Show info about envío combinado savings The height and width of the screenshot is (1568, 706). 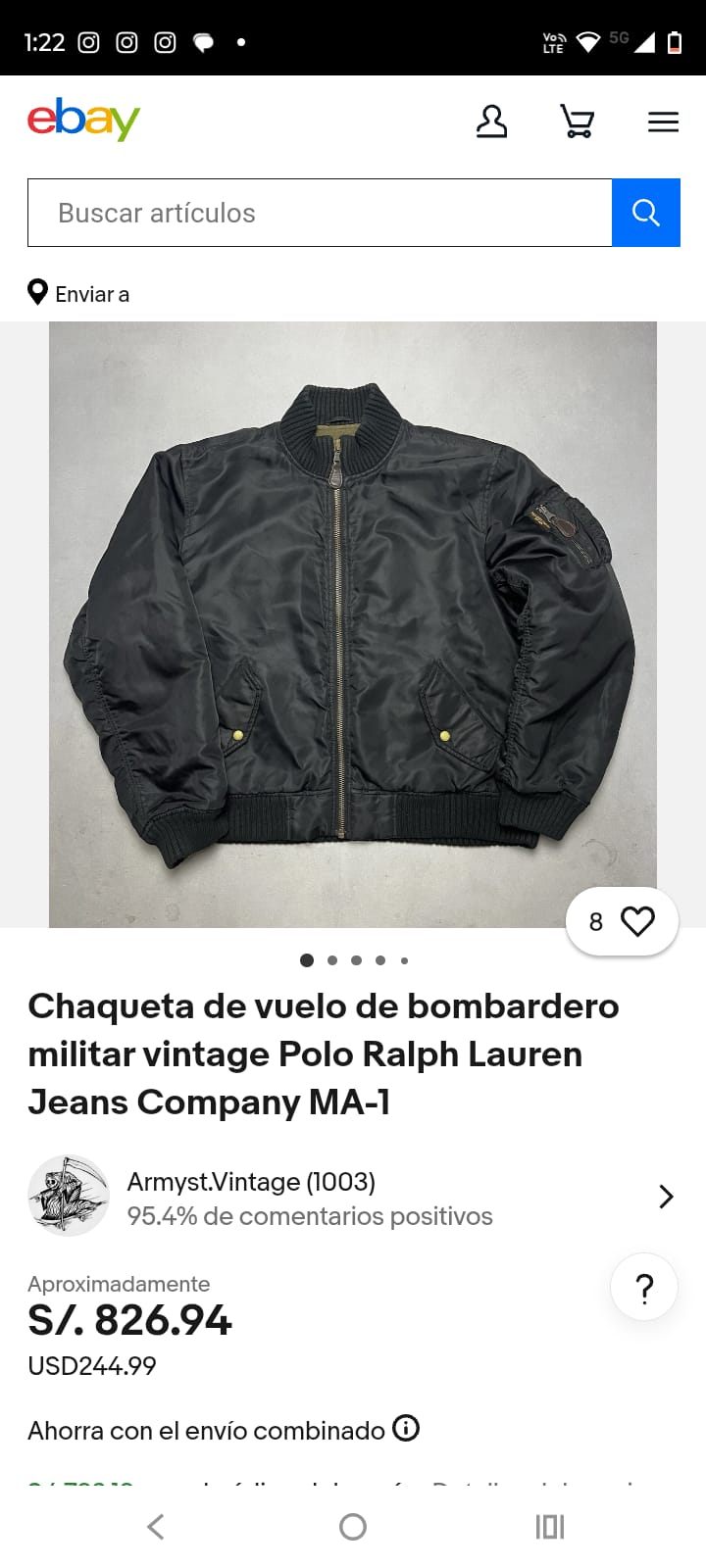point(406,1429)
